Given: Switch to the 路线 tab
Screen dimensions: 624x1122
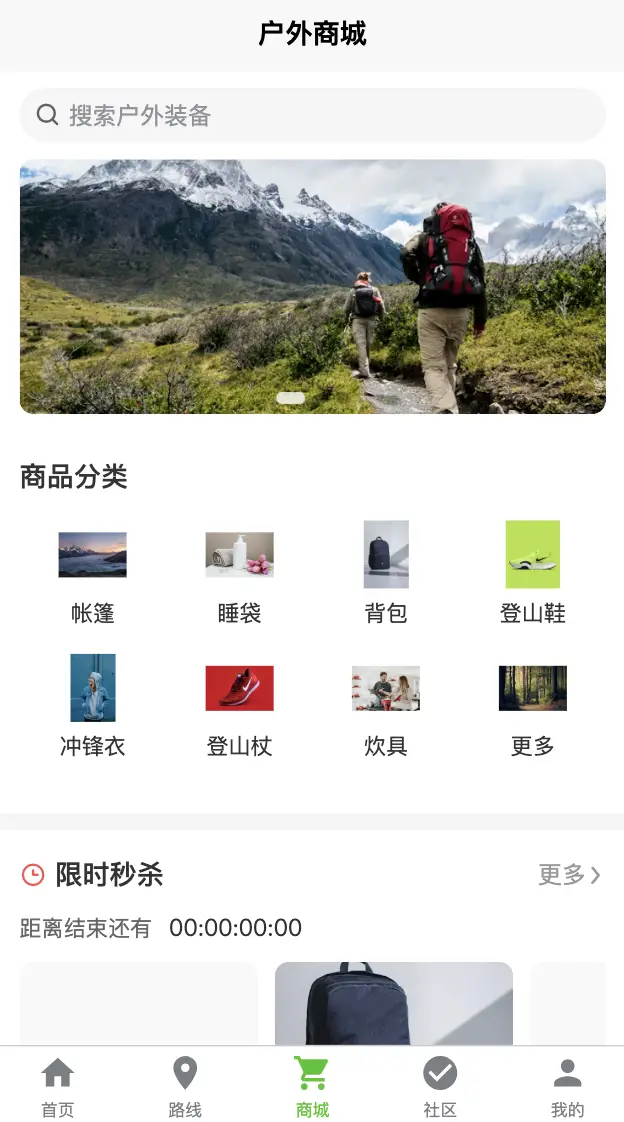Looking at the screenshot, I should coord(185,1087).
